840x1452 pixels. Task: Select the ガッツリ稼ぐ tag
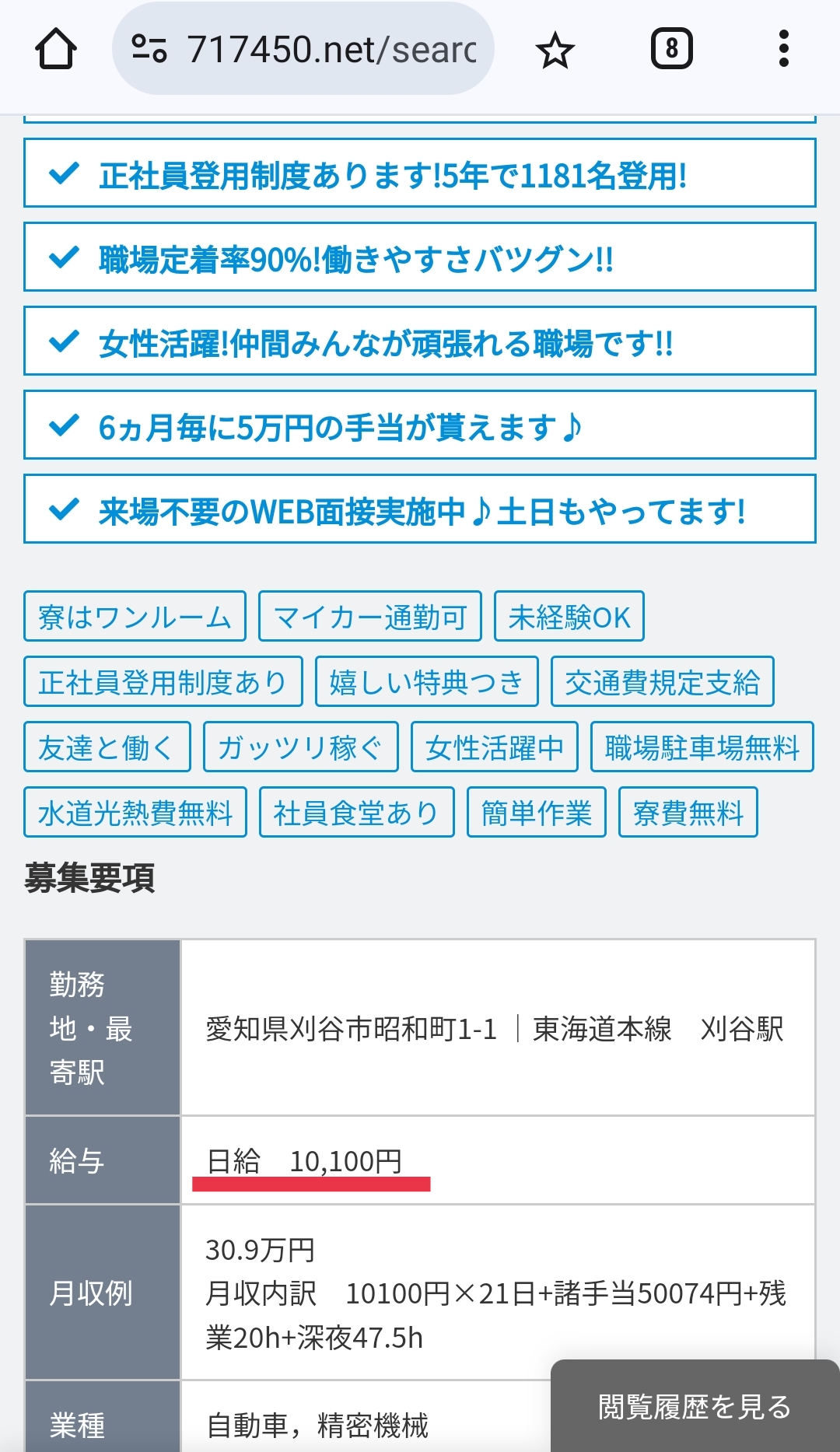[301, 747]
